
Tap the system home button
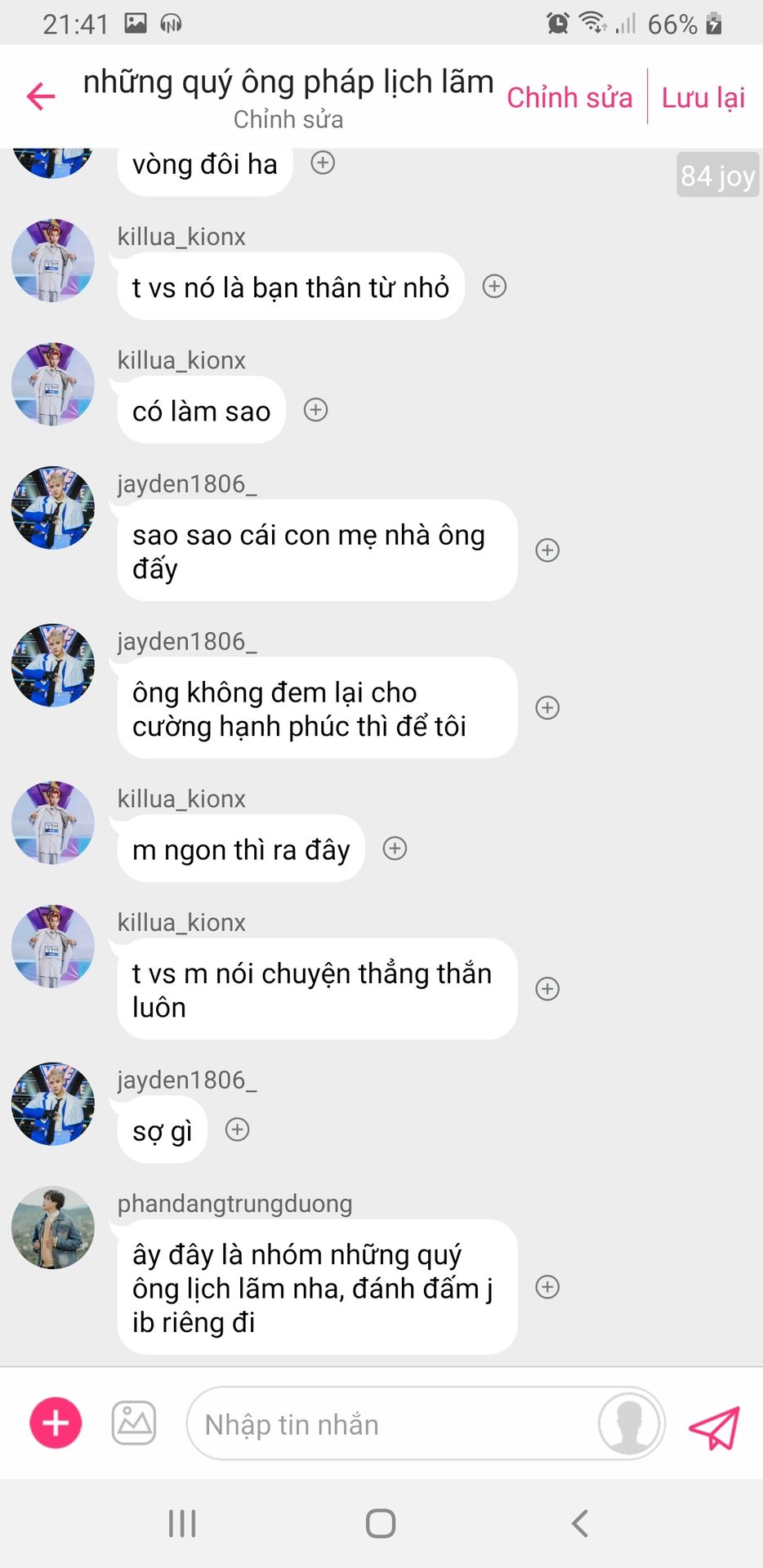381,1523
